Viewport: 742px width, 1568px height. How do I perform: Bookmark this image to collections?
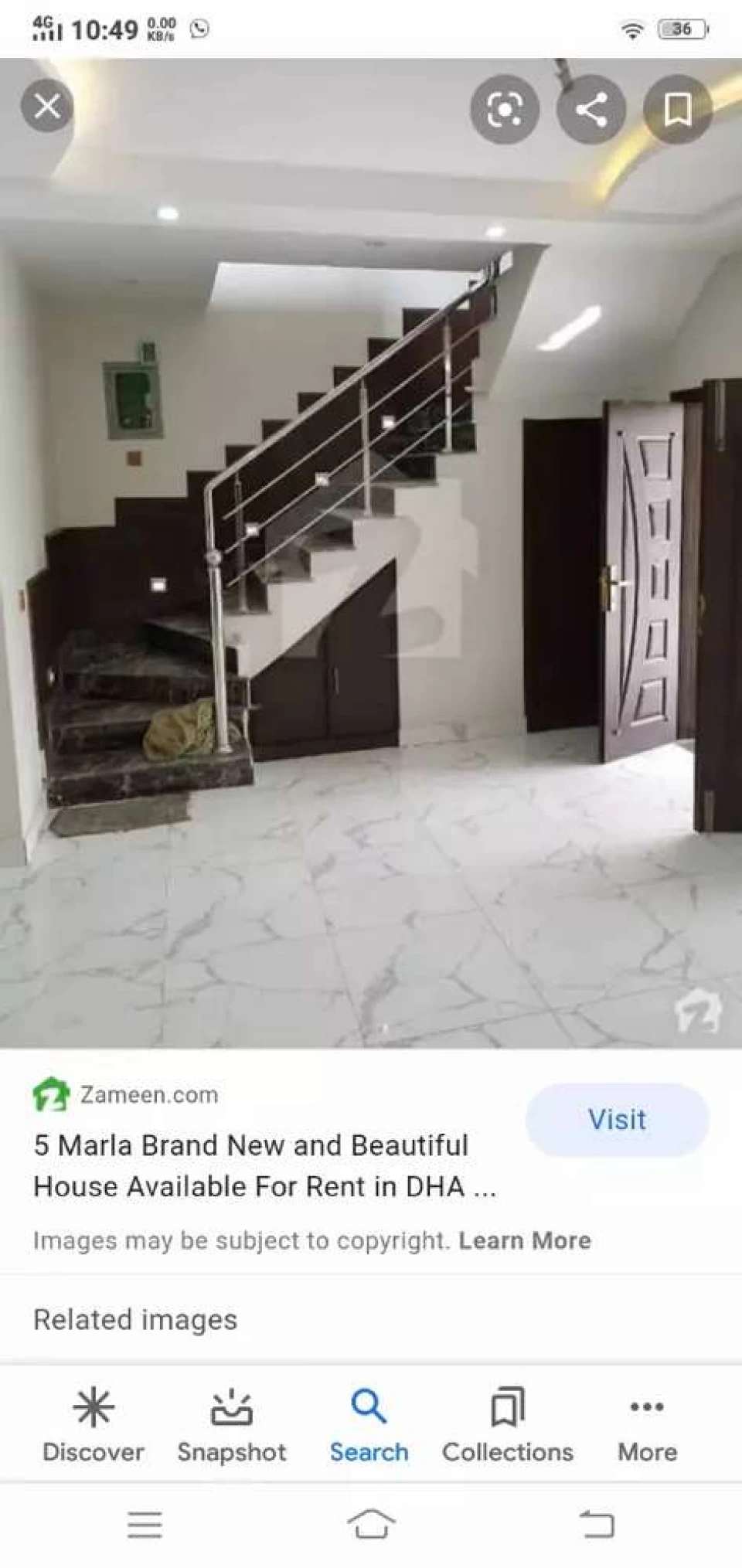point(678,110)
